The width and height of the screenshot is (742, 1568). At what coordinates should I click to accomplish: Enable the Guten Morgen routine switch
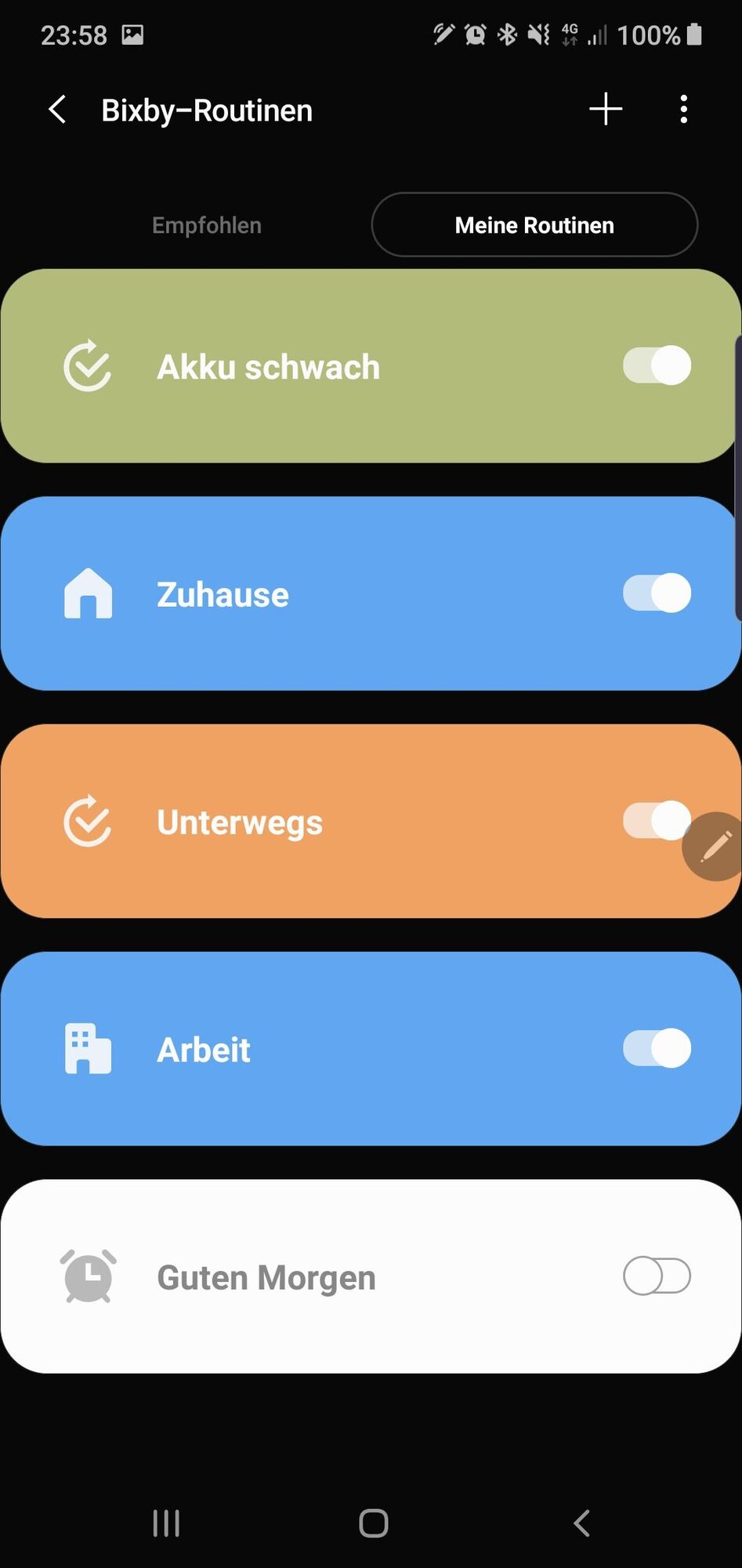click(657, 1276)
